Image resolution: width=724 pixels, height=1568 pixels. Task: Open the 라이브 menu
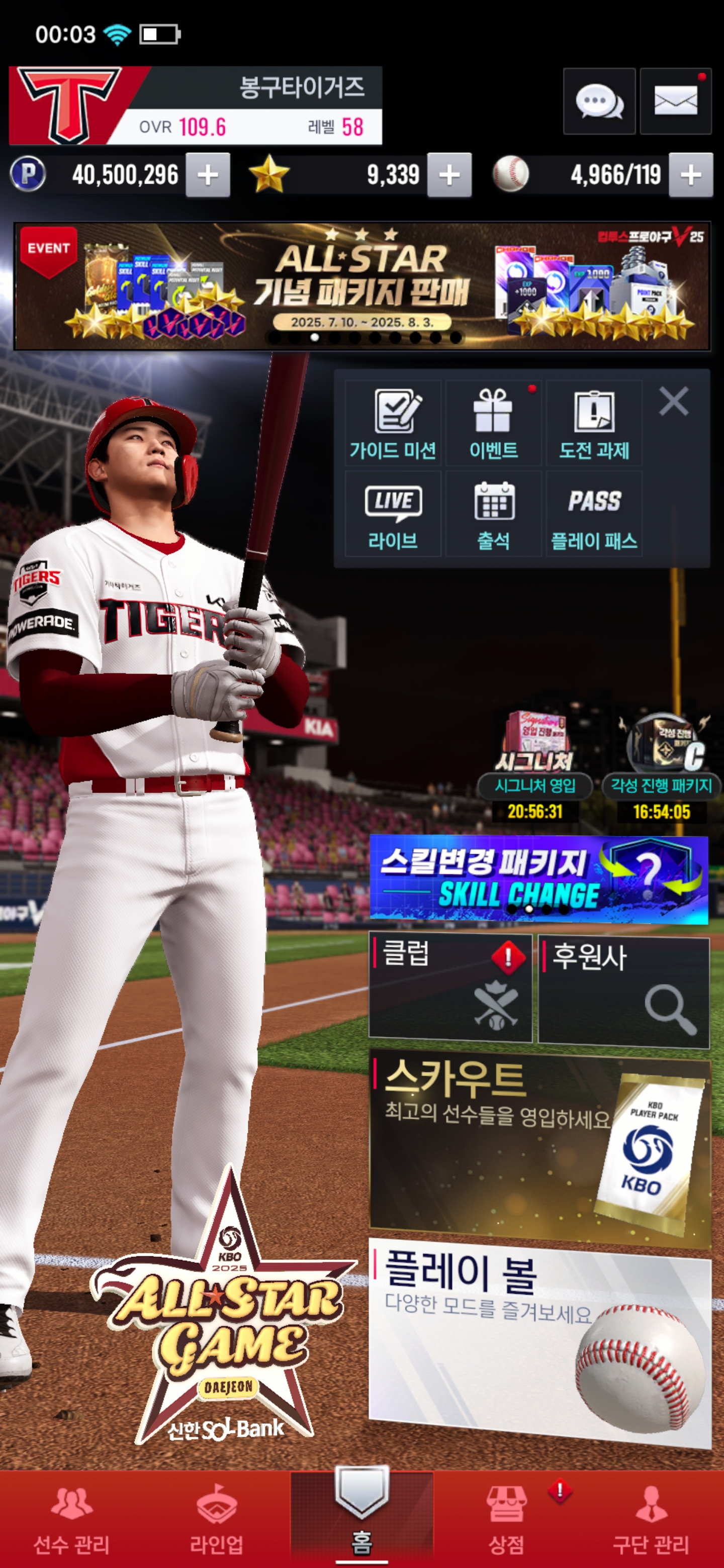tap(393, 514)
